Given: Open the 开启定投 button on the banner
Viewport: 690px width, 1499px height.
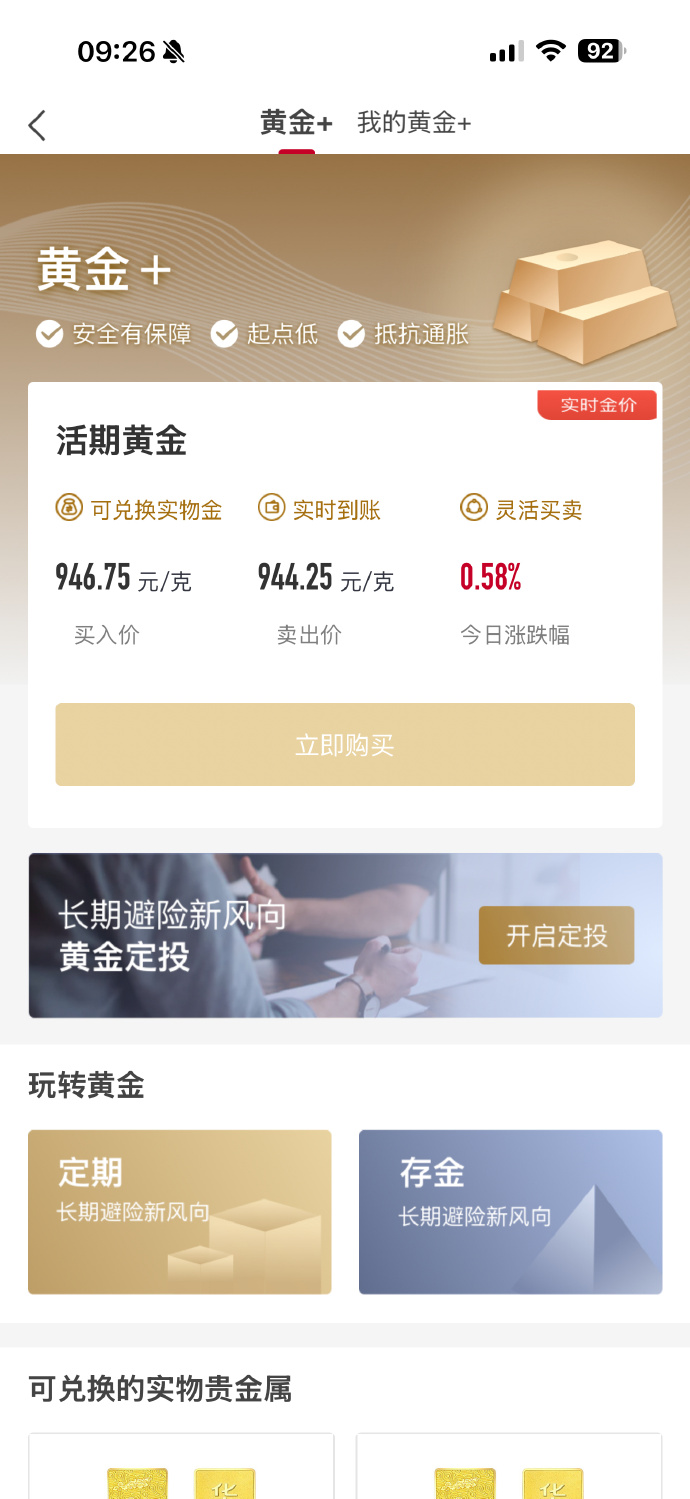Looking at the screenshot, I should (556, 935).
